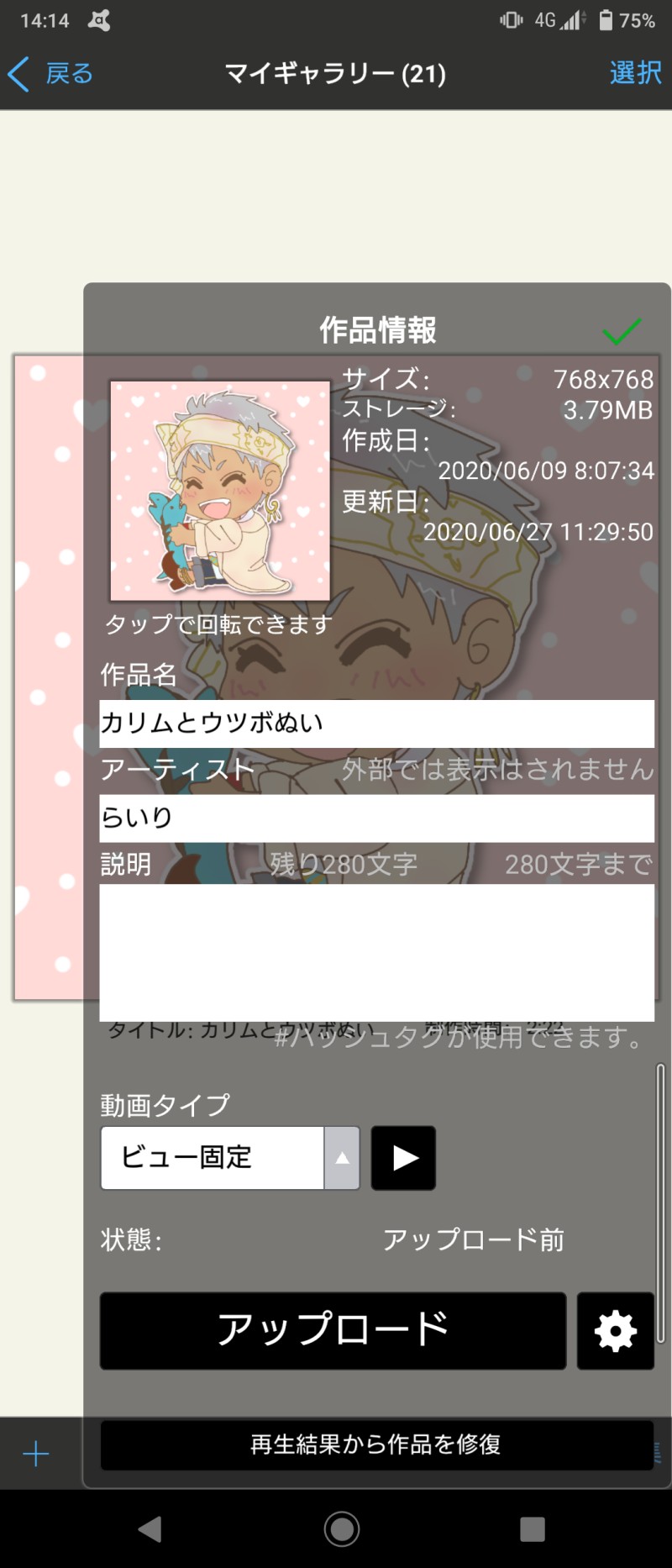This screenshot has width=672, height=1568.
Task: Tap the system home button
Action: coord(342,1529)
